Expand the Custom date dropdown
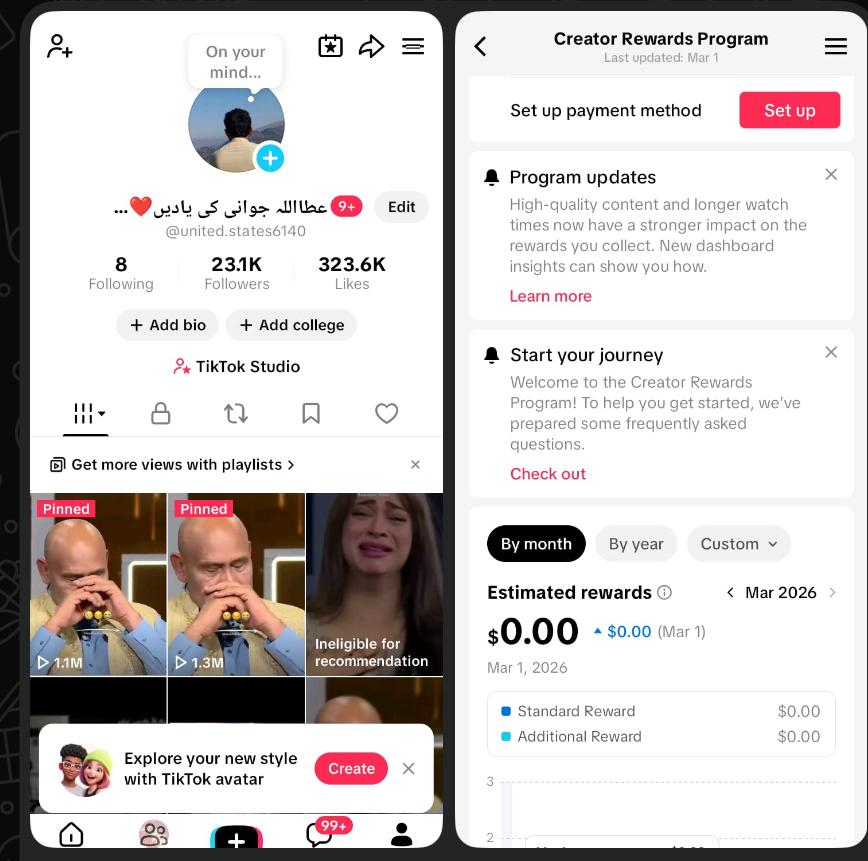 point(738,544)
